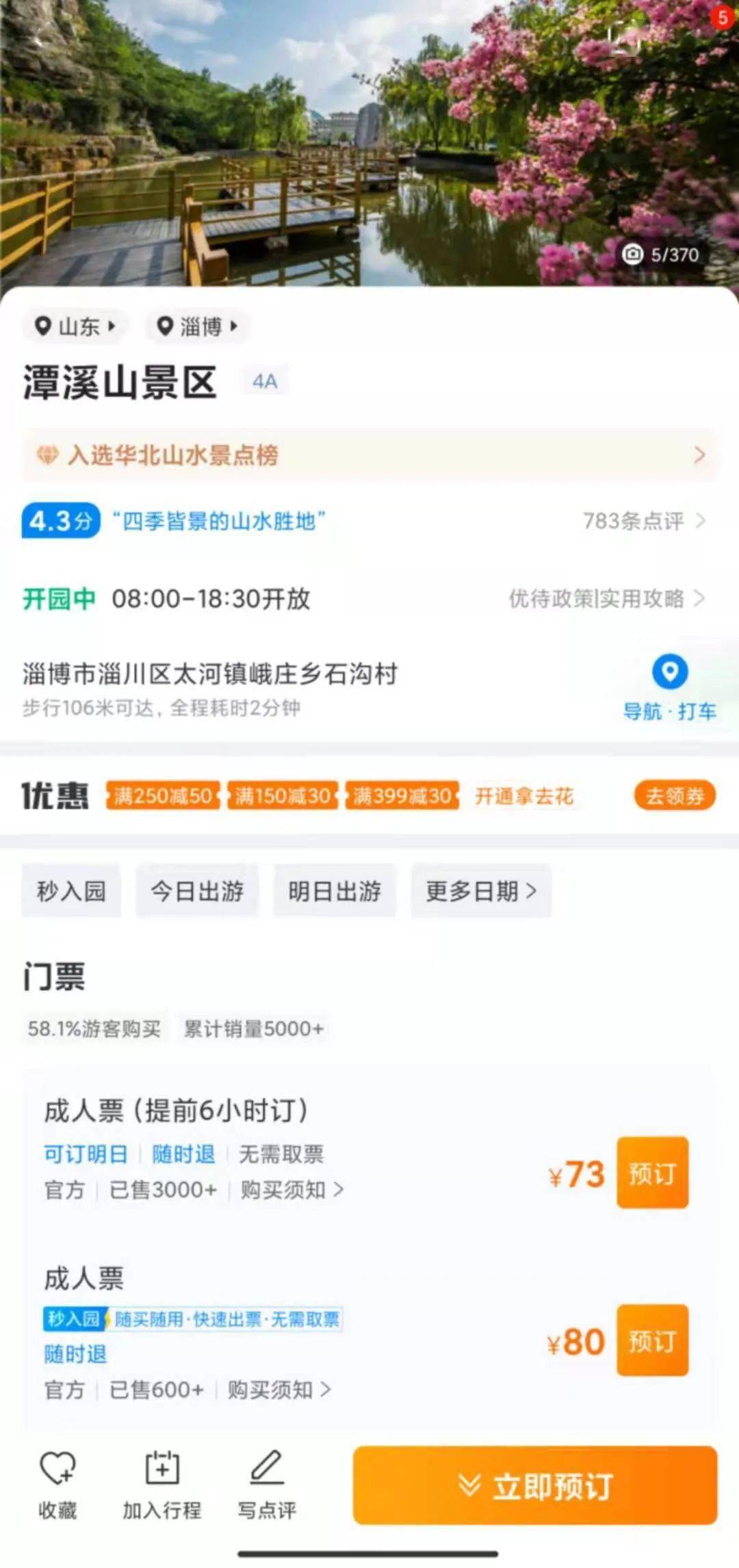This screenshot has width=739, height=1568.
Task: Select the 今日出游 filter chip
Action: (197, 891)
